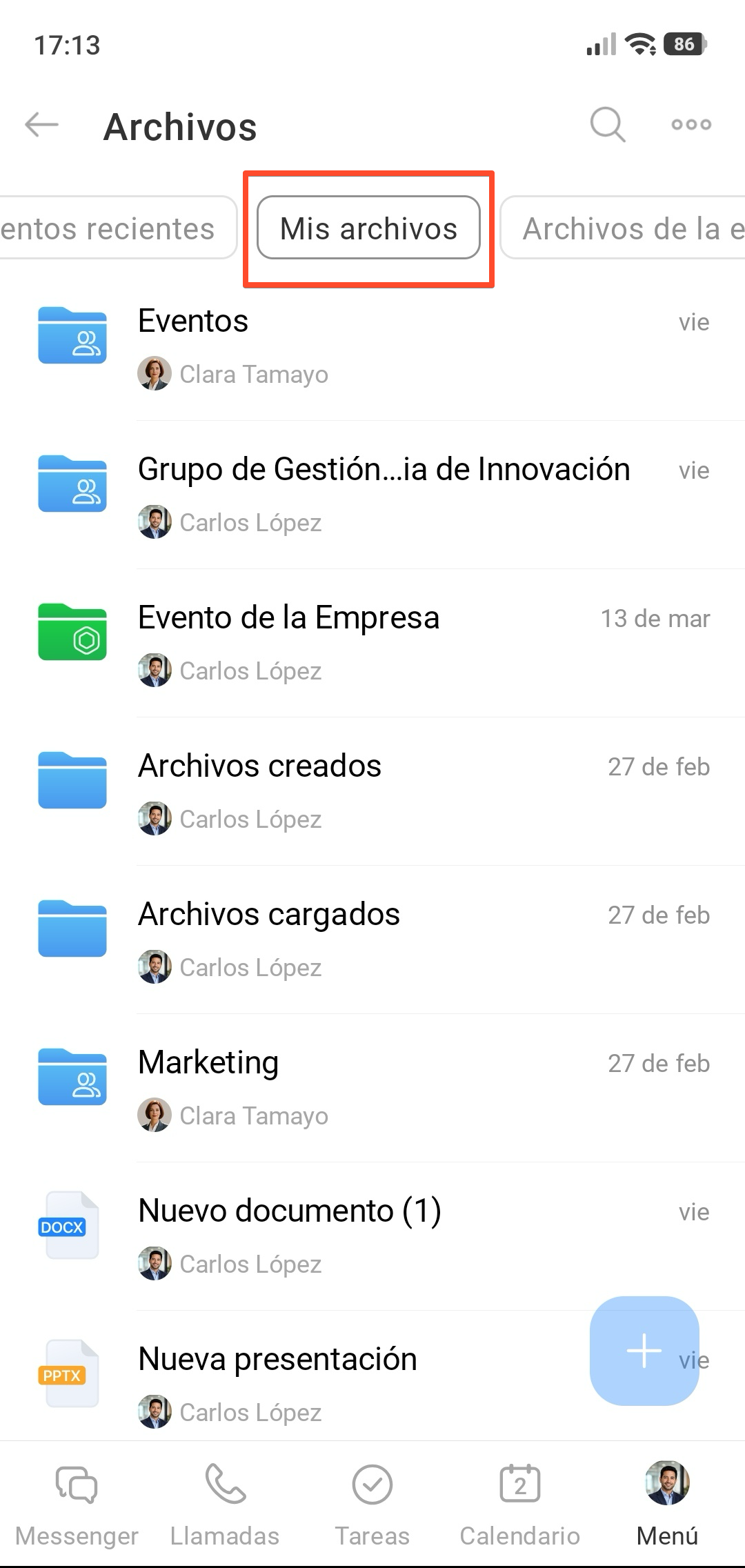This screenshot has height=1568, width=745.
Task: Go back using the arrow icon
Action: coord(41,125)
